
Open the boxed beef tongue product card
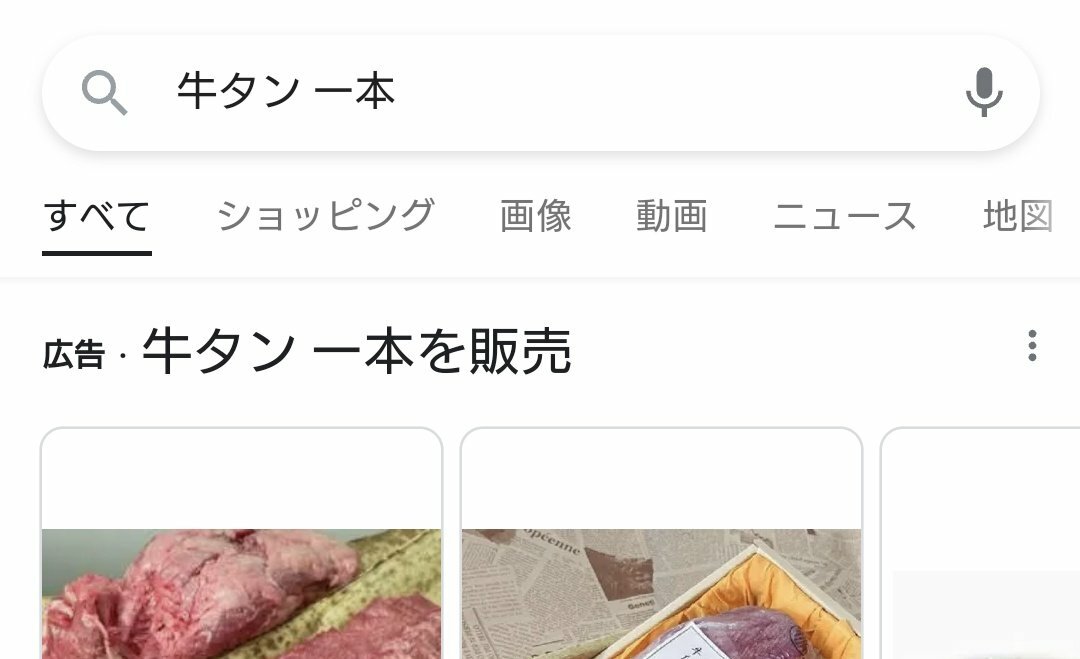(661, 560)
